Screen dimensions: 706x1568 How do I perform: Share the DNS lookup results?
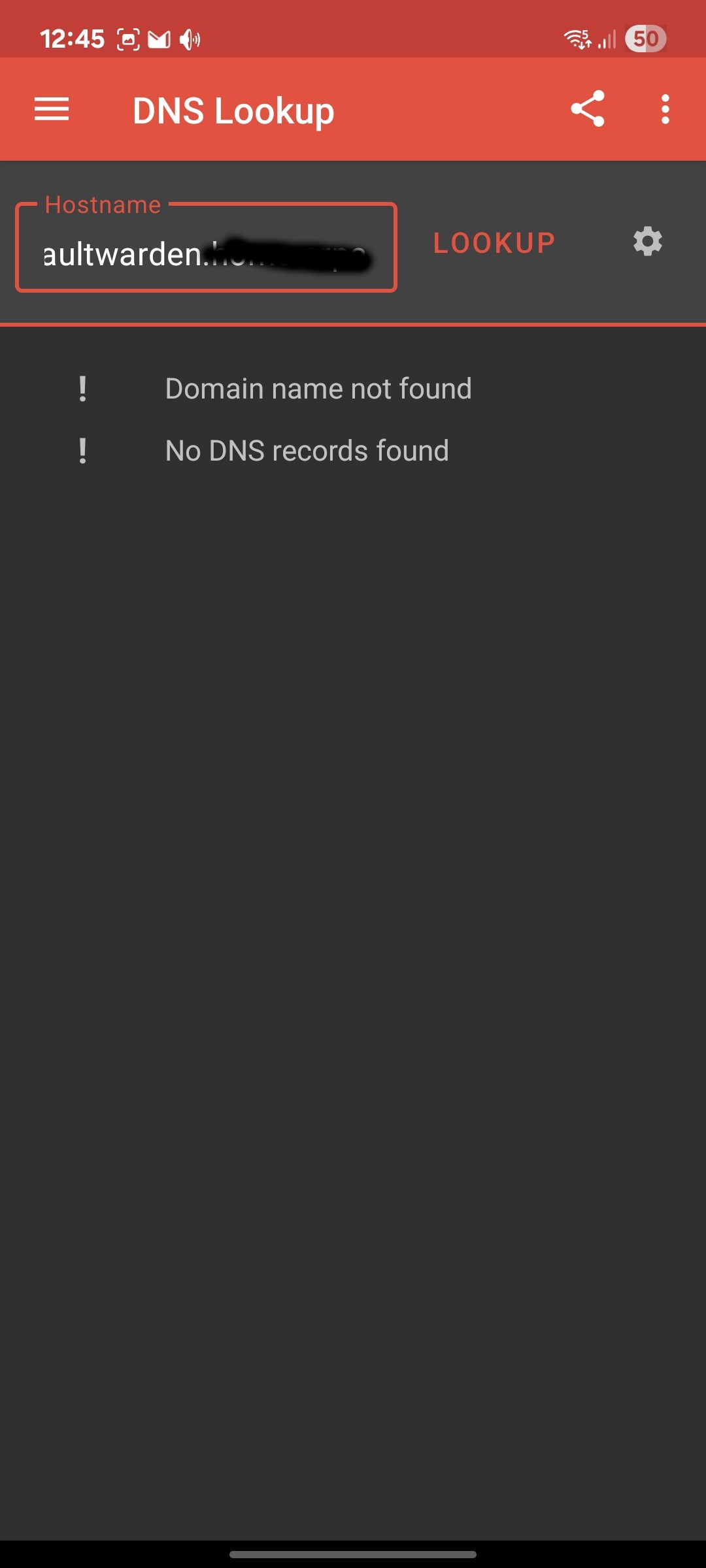coord(587,108)
